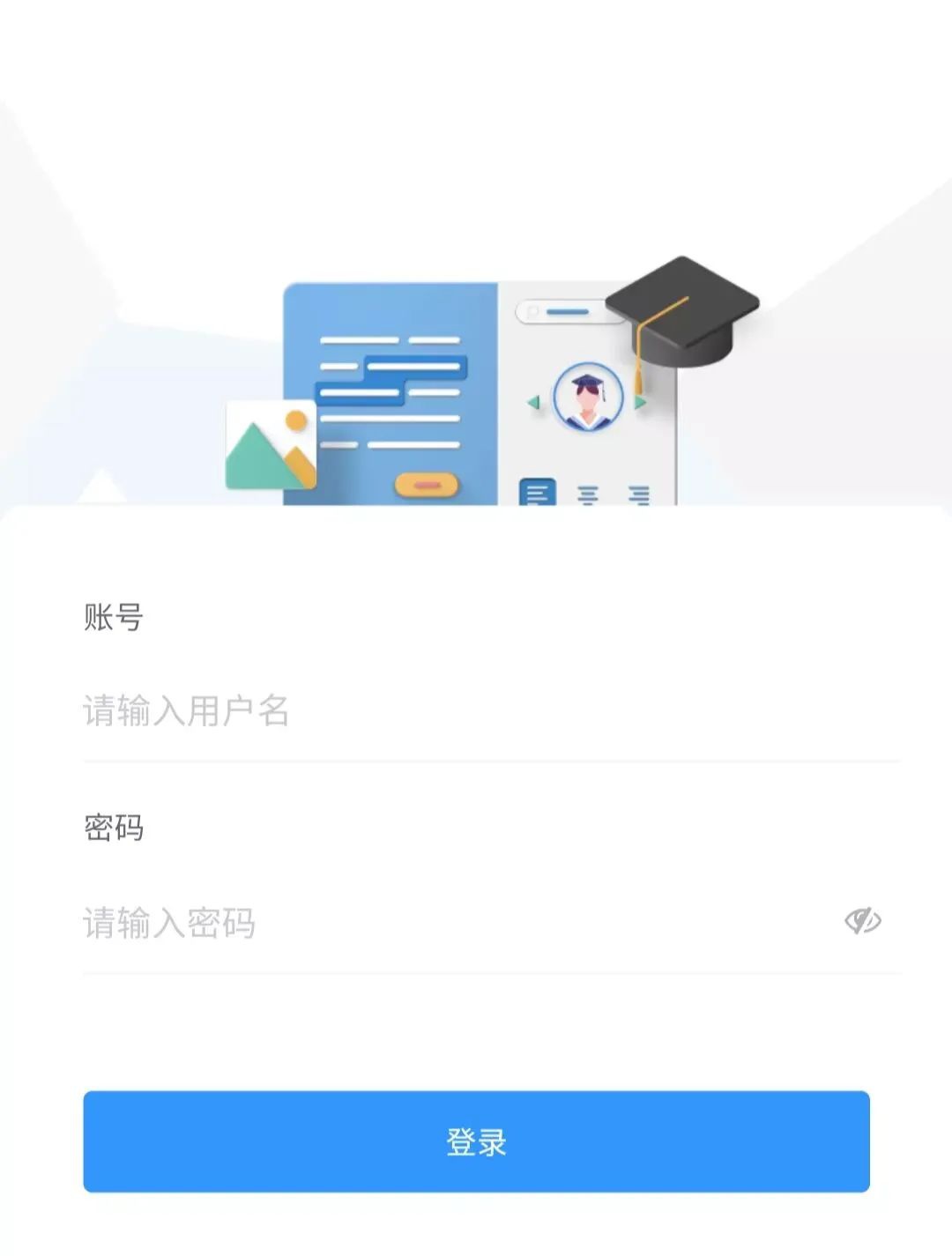Toggle password visibility eye icon
The height and width of the screenshot is (1256, 952).
click(x=862, y=921)
